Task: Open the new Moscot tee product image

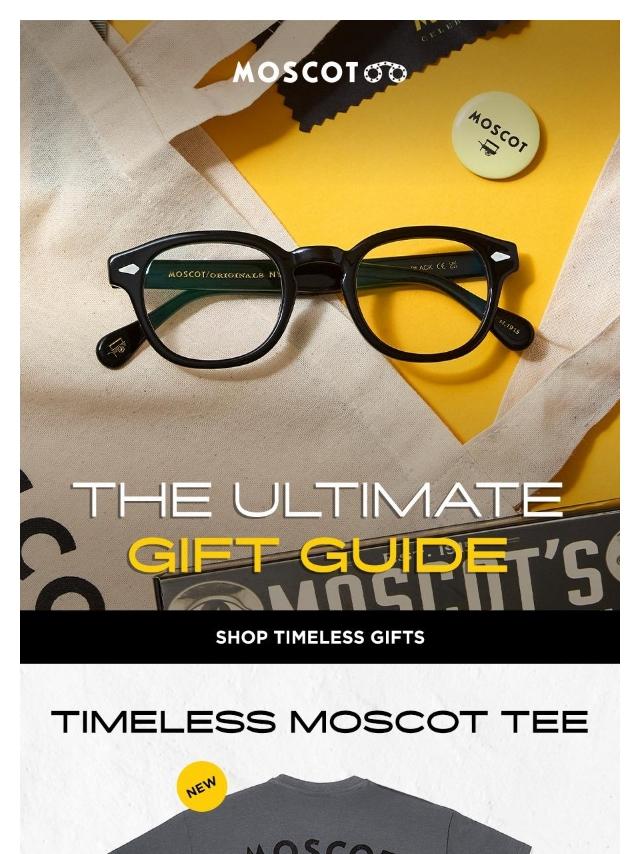Action: [320, 808]
